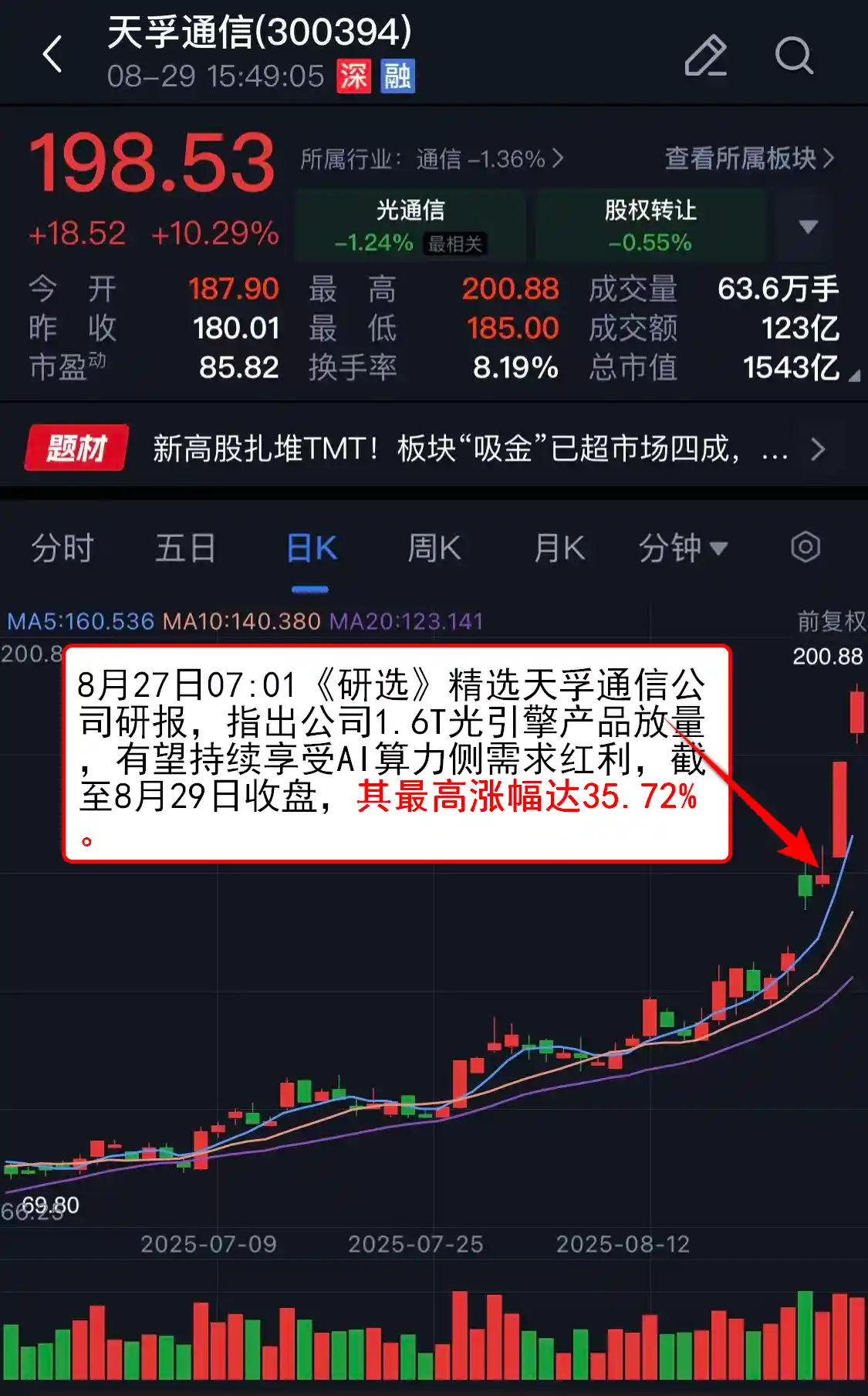Switch to the 周K weekly chart tab
The image size is (868, 1396).
(x=434, y=547)
